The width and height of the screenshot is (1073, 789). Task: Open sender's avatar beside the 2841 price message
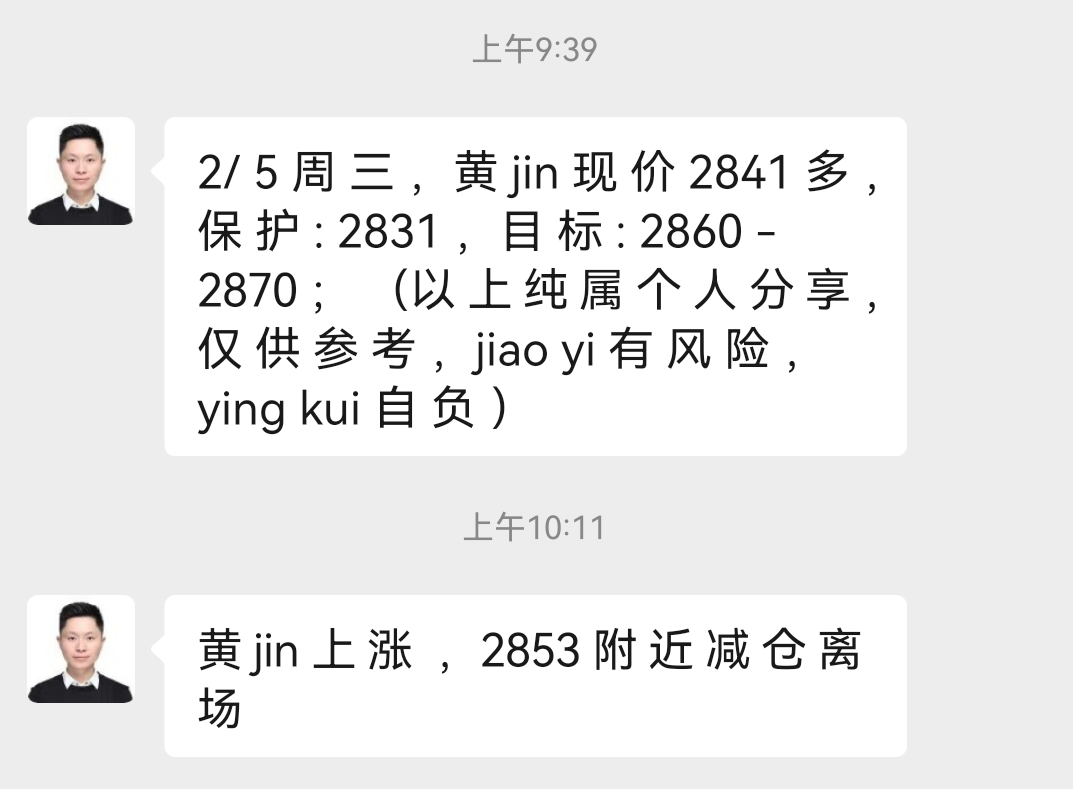tap(80, 171)
